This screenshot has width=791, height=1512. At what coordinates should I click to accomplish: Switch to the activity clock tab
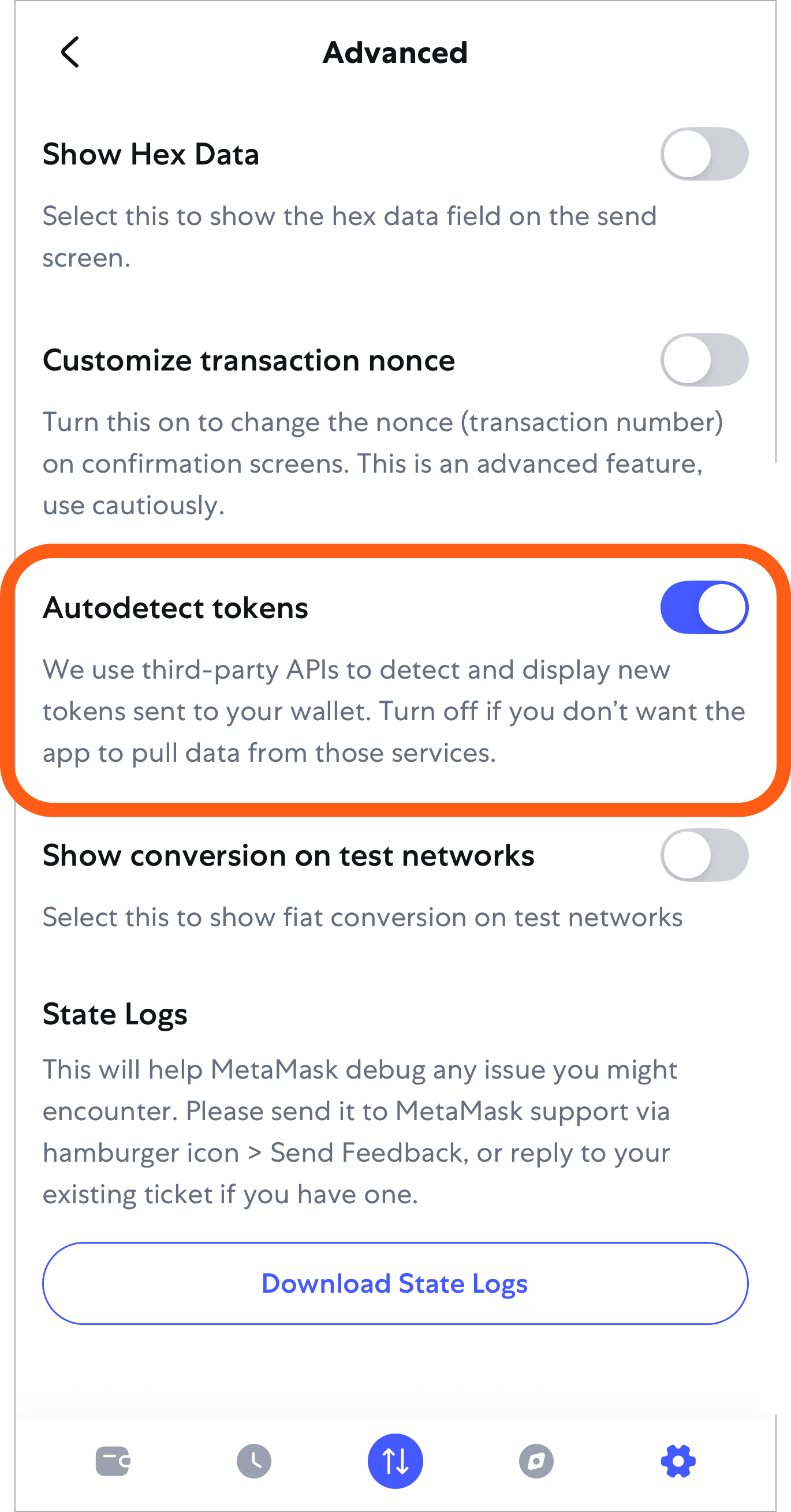253,1460
